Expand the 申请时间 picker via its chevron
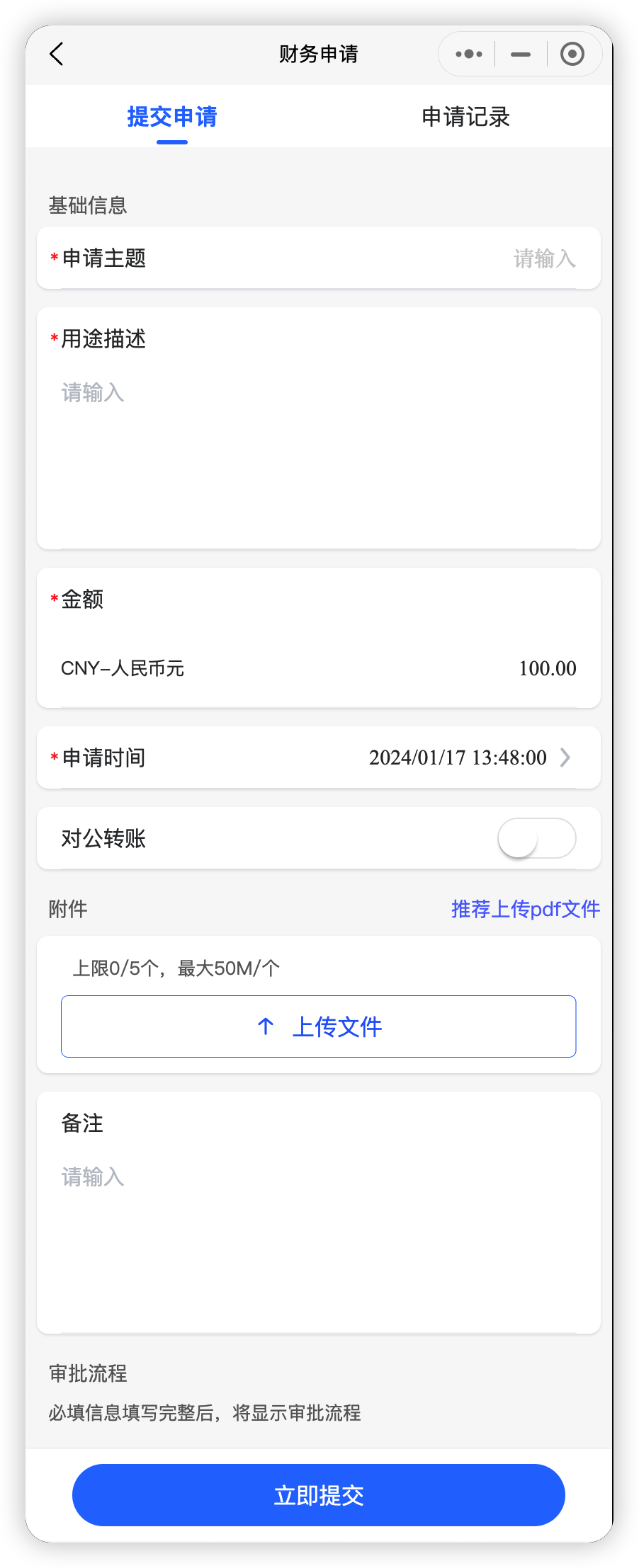This screenshot has width=639, height=1568. 565,757
